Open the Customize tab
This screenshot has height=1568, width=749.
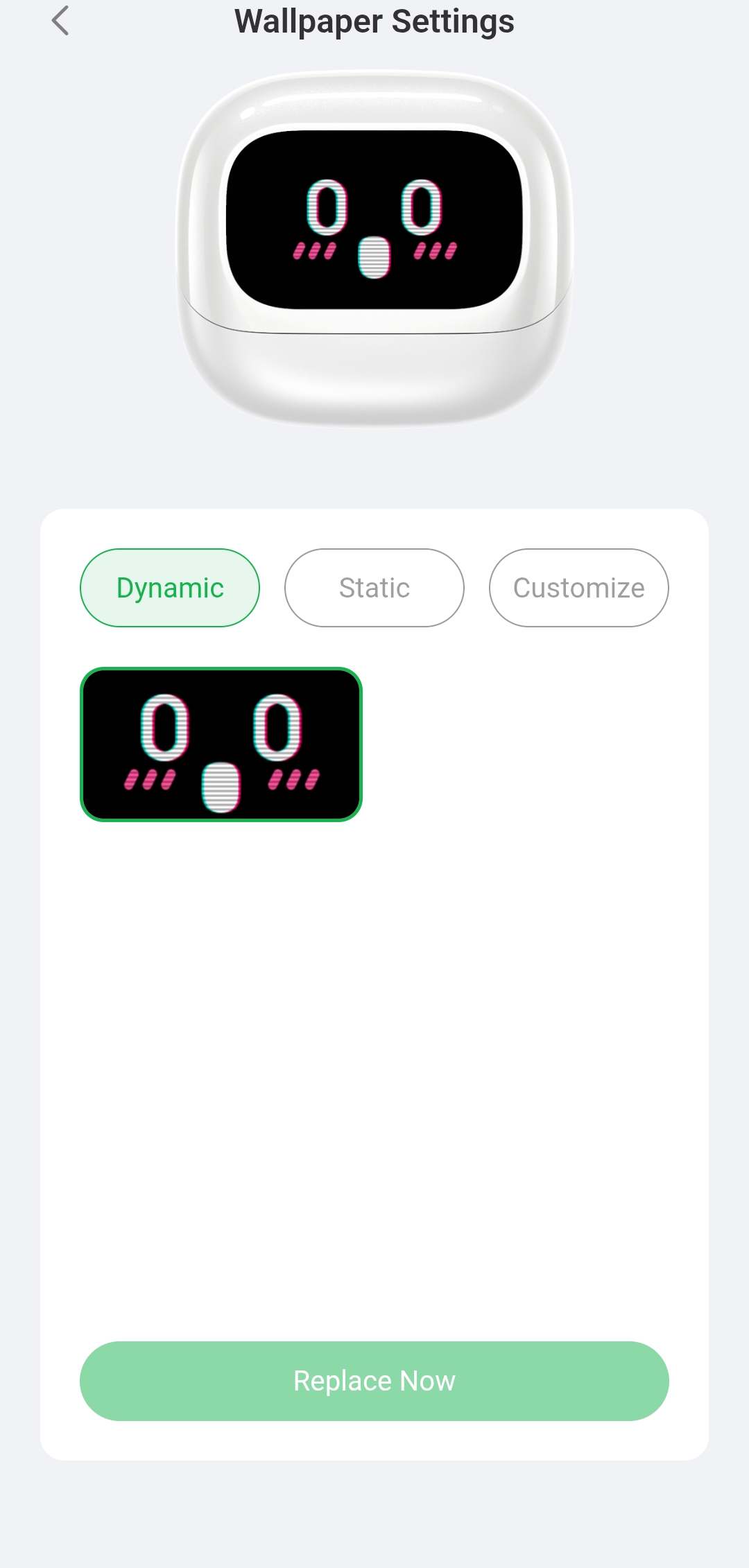(578, 588)
